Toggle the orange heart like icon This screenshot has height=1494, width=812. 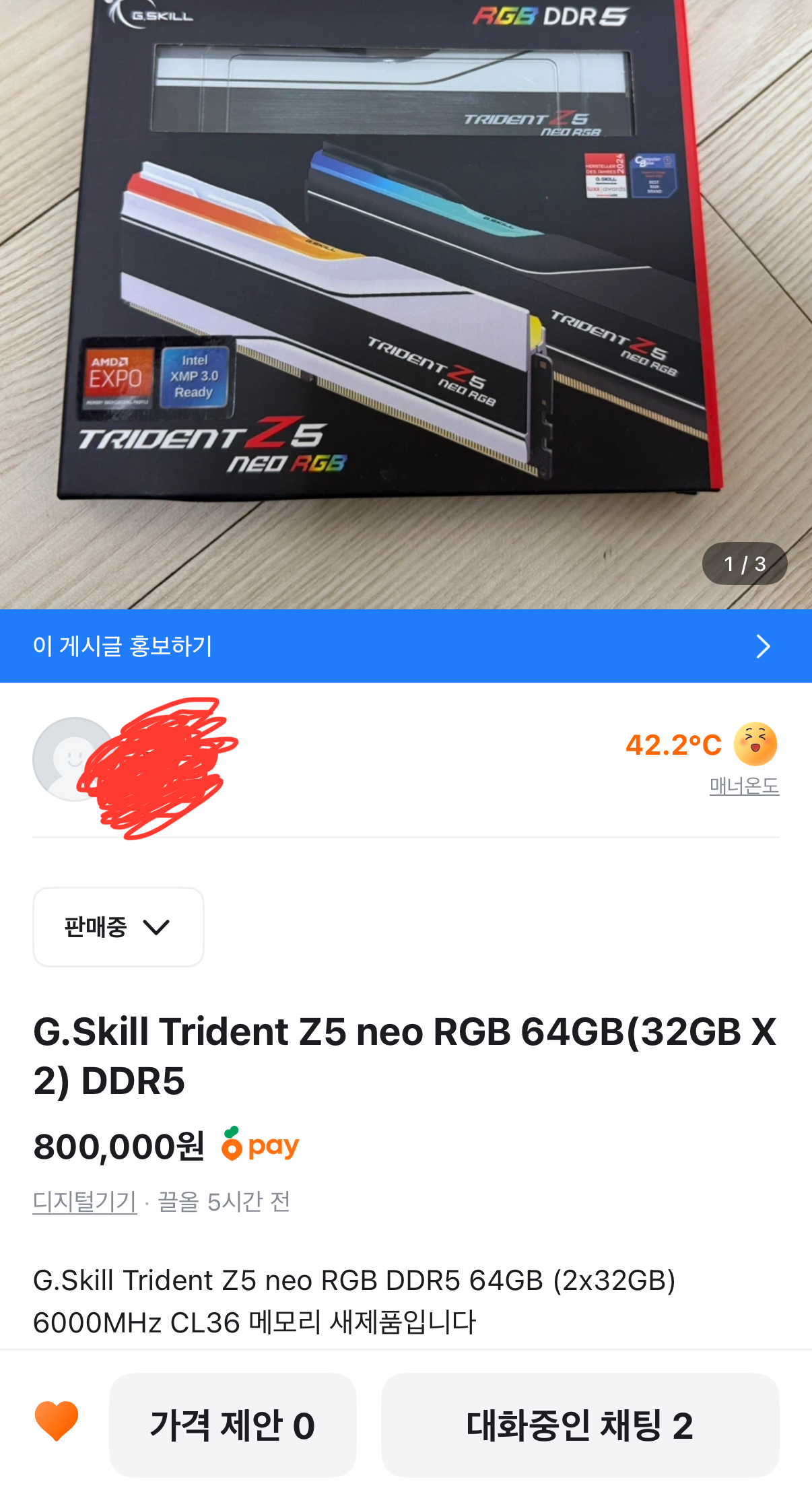click(57, 1422)
